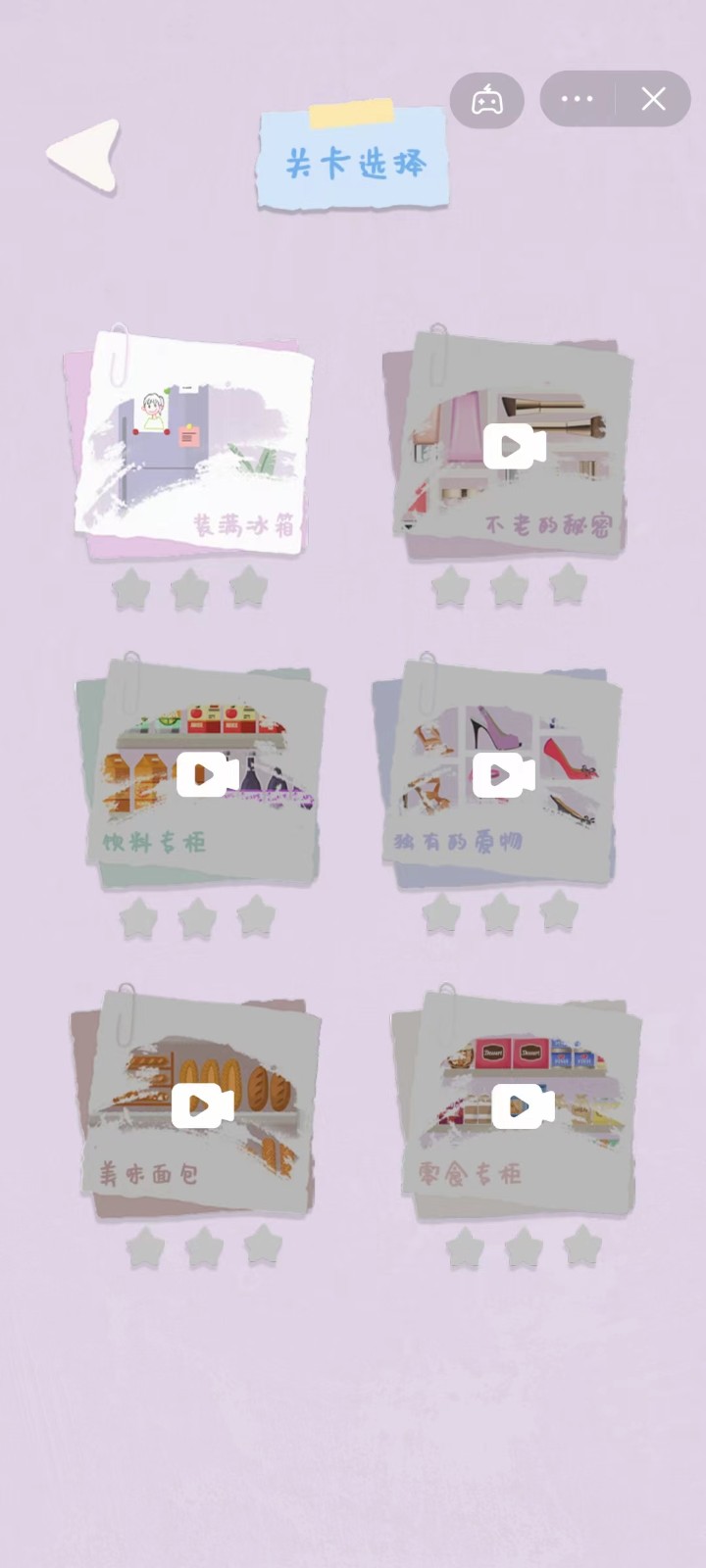The width and height of the screenshot is (706, 1568).
Task: Open the game controller icon
Action: 487,100
